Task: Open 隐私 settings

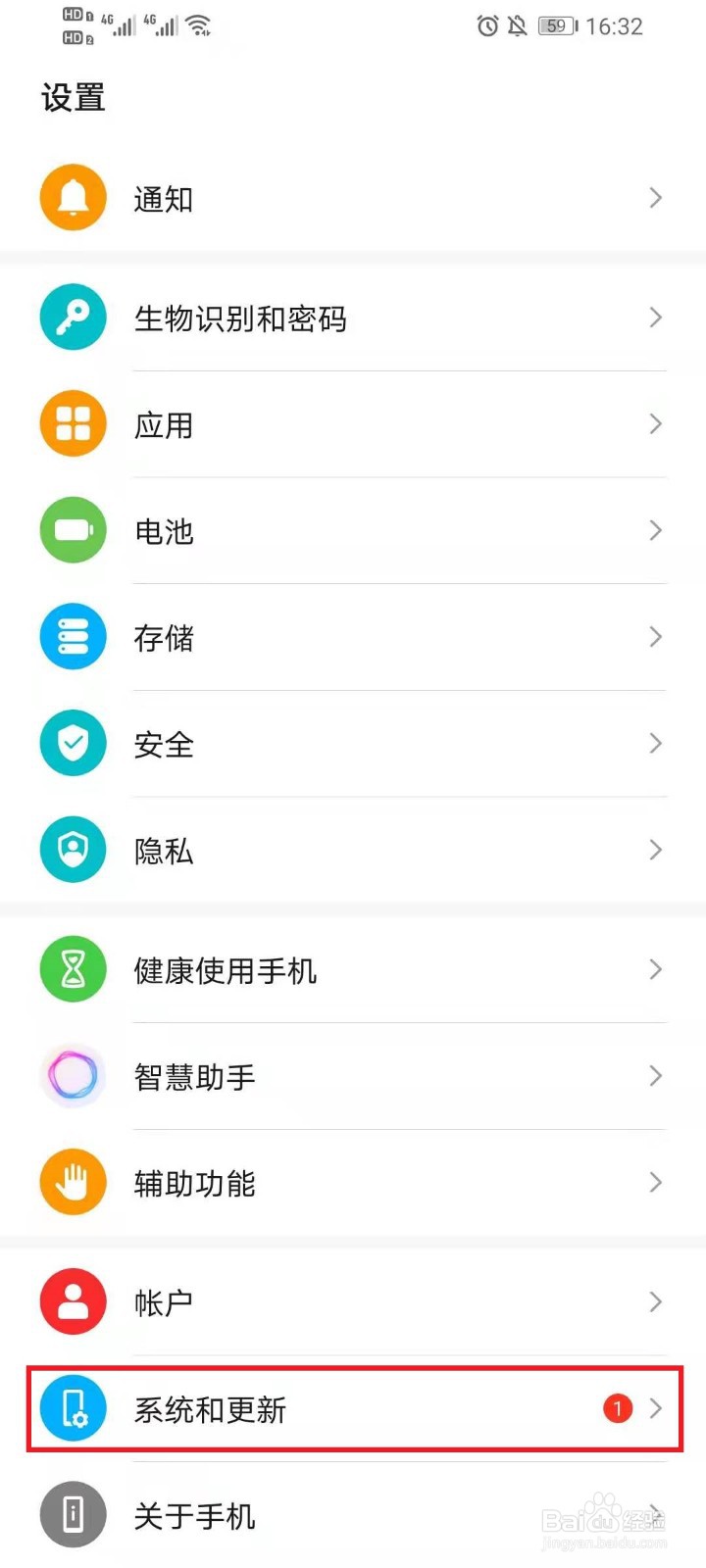Action: tap(353, 850)
